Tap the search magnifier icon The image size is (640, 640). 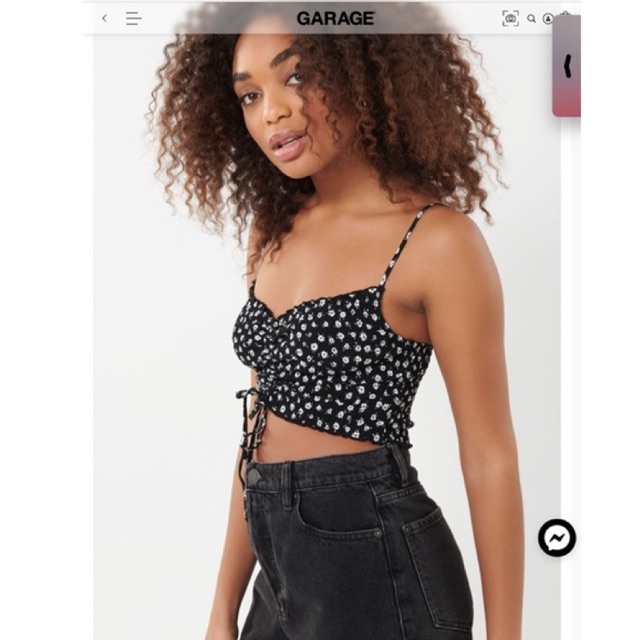pos(531,18)
